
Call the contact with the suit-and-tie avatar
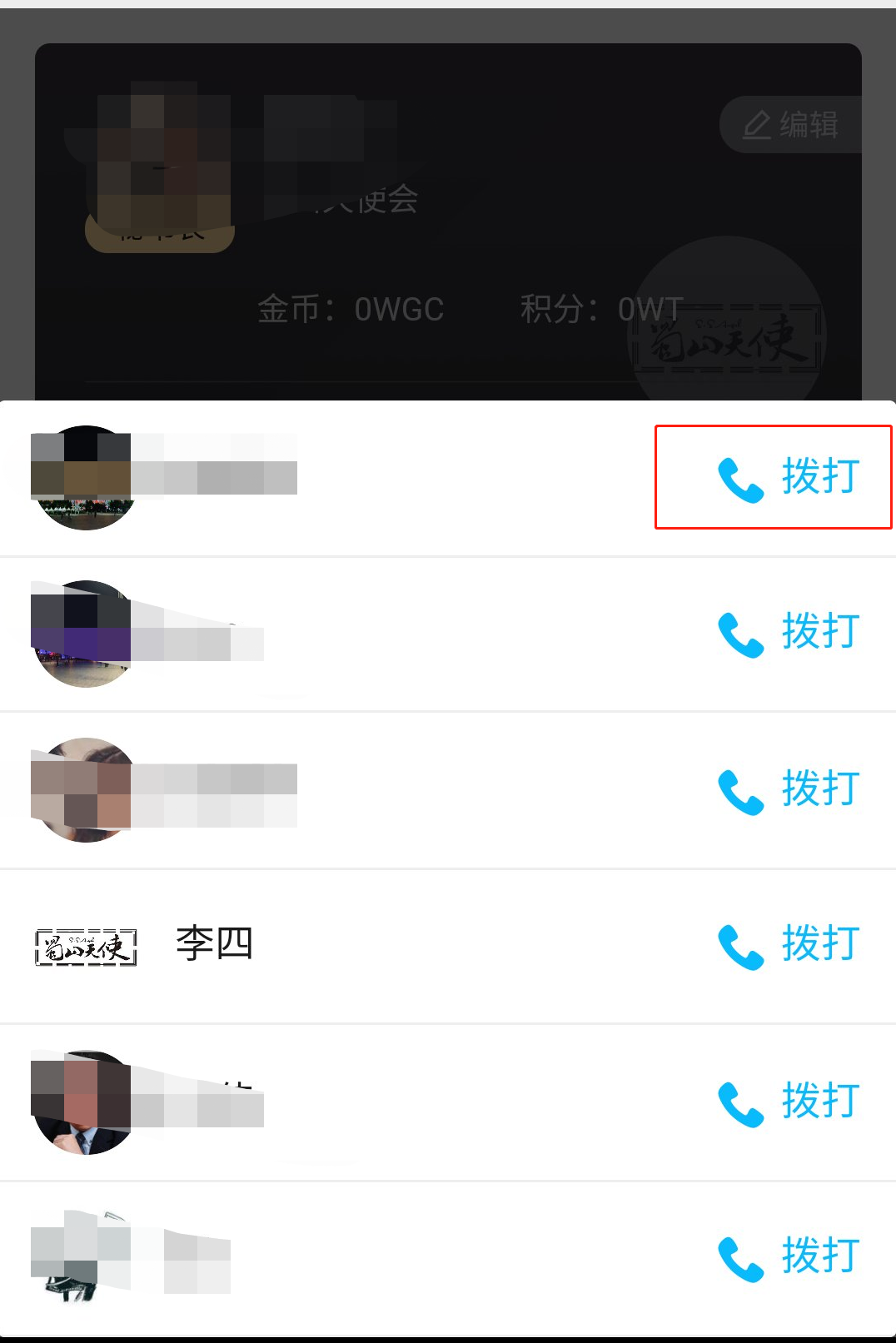pos(789,1102)
